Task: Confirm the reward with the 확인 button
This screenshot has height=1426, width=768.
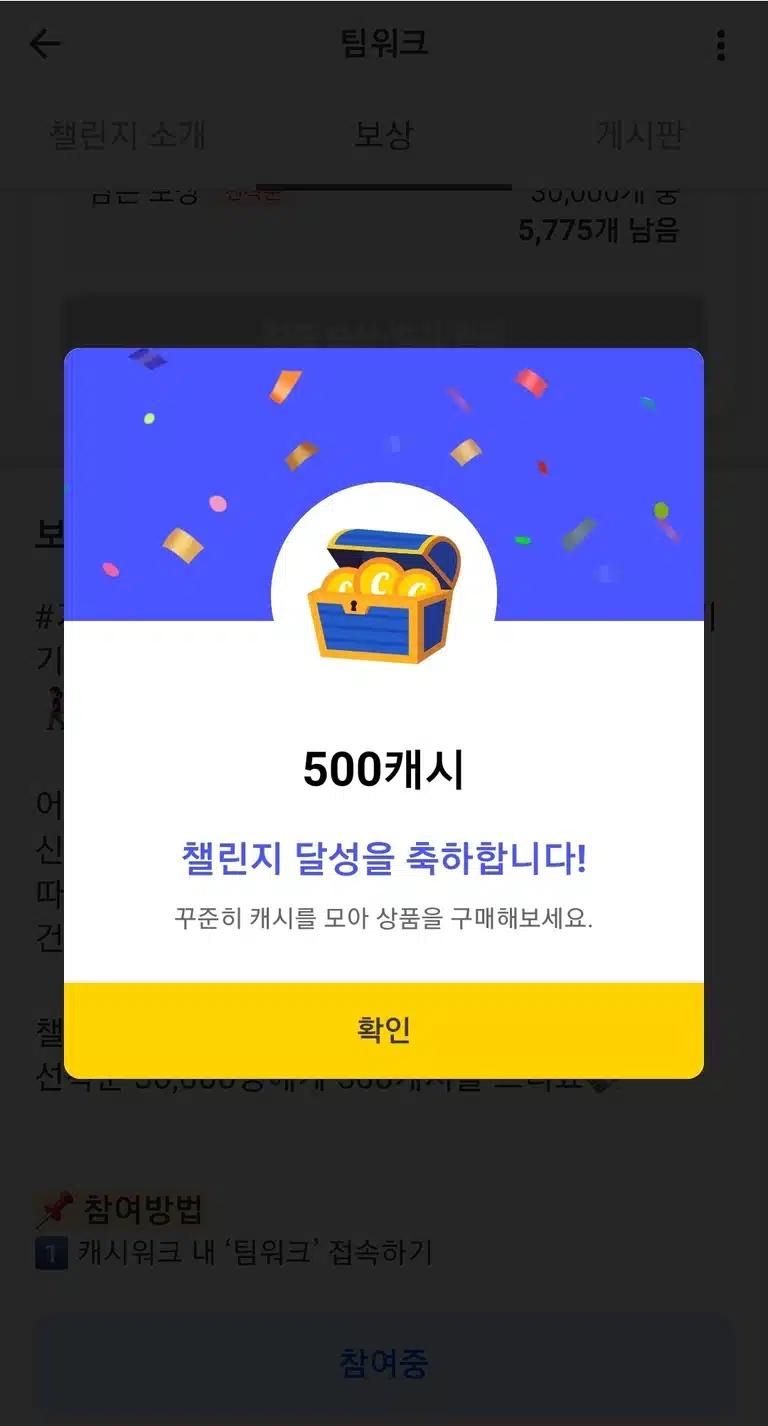Action: 384,1030
